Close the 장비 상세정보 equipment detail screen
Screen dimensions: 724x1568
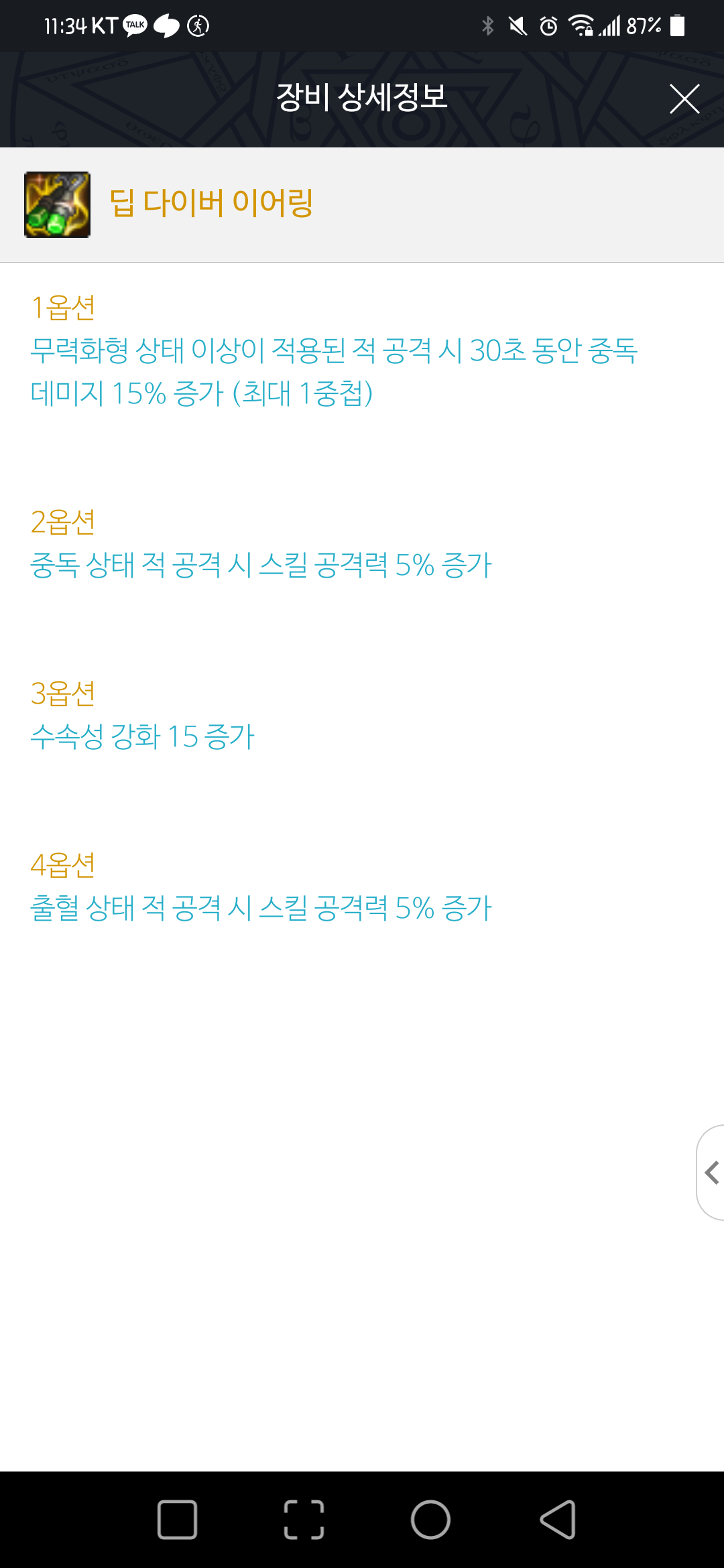click(684, 99)
